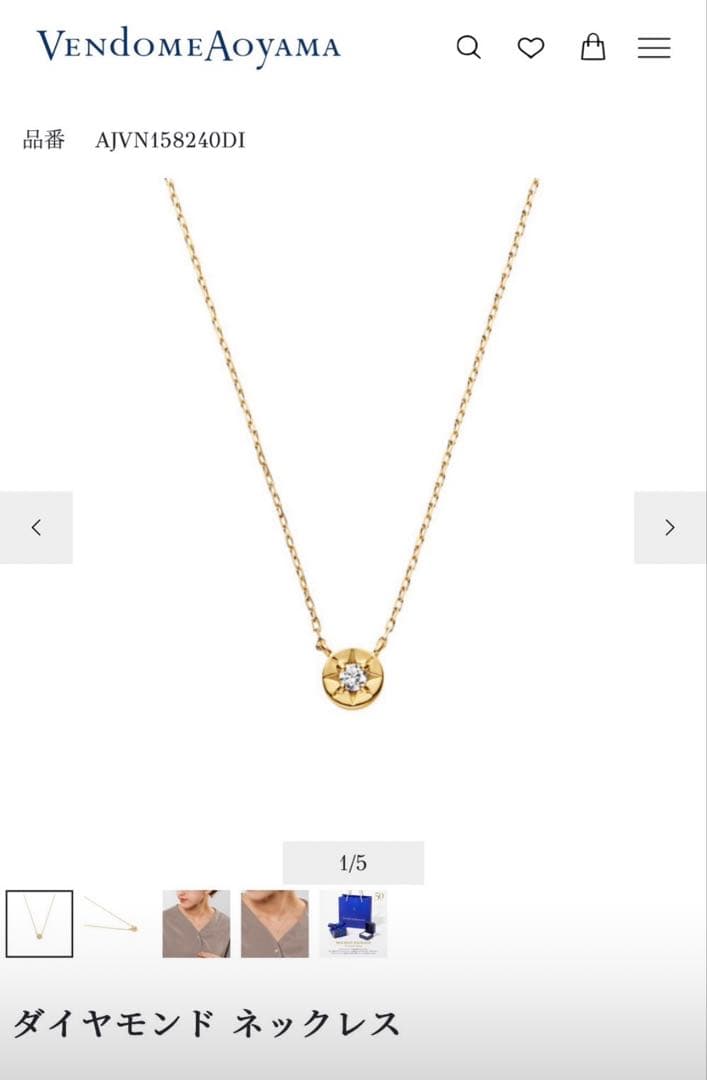This screenshot has width=707, height=1080.
Task: Open the search magnifier icon
Action: (x=468, y=47)
